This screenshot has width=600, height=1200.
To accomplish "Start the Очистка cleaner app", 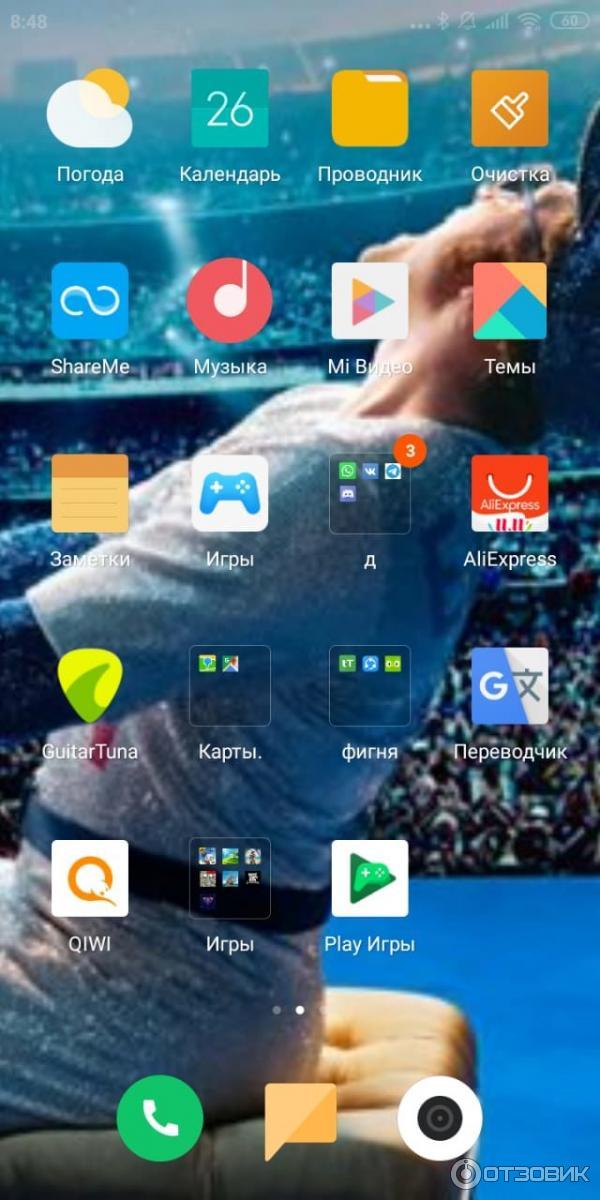I will (x=510, y=108).
